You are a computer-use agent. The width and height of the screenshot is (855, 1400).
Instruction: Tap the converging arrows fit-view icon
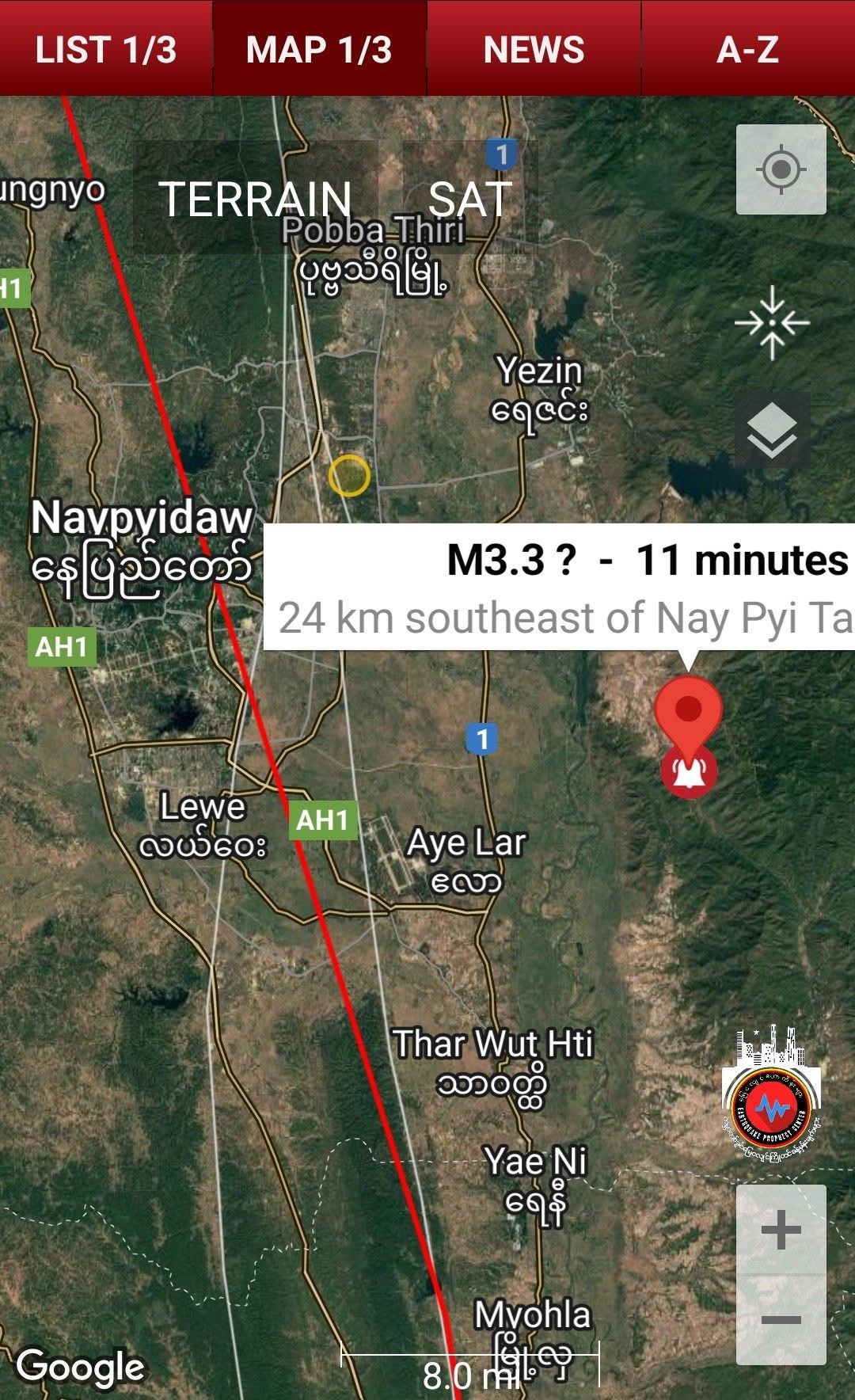tap(772, 323)
